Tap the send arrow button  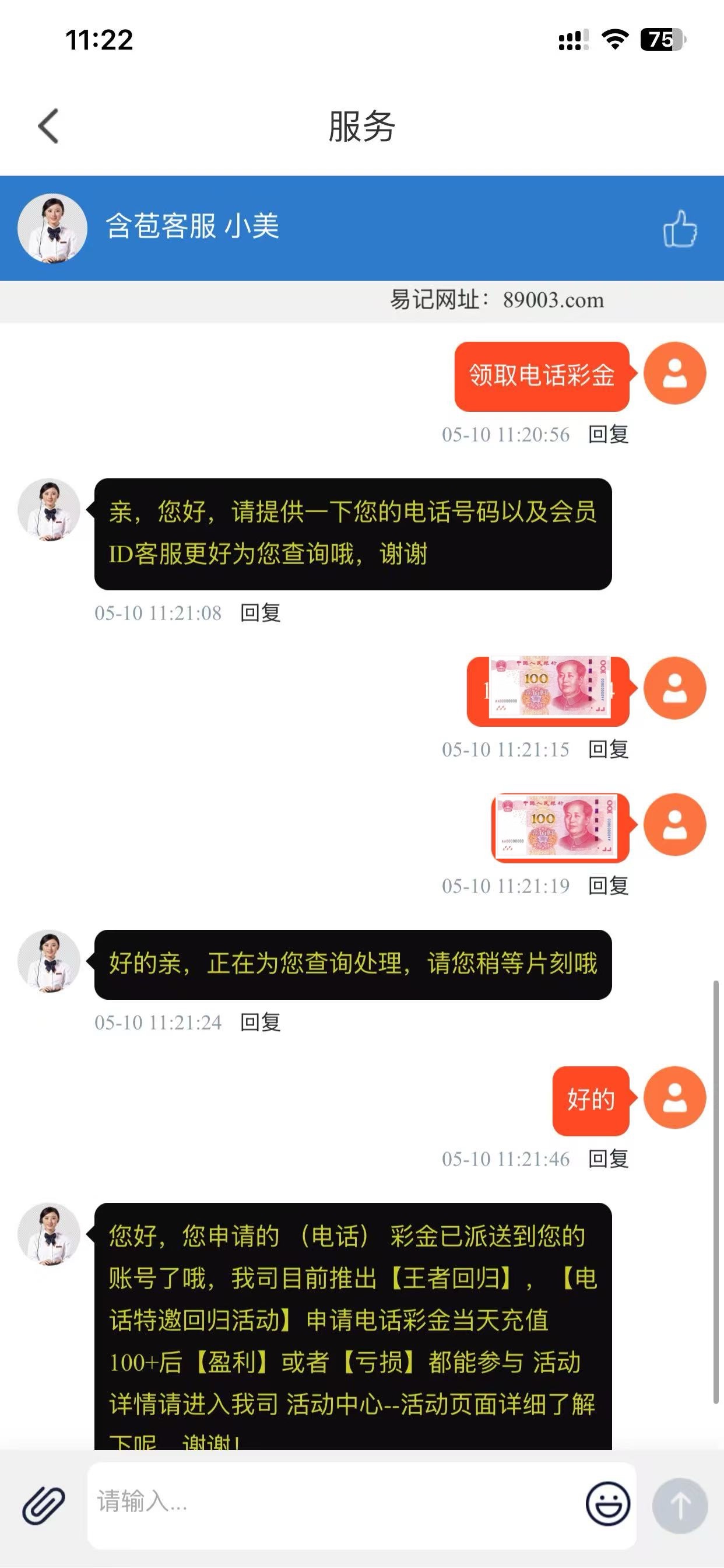pos(680,1504)
